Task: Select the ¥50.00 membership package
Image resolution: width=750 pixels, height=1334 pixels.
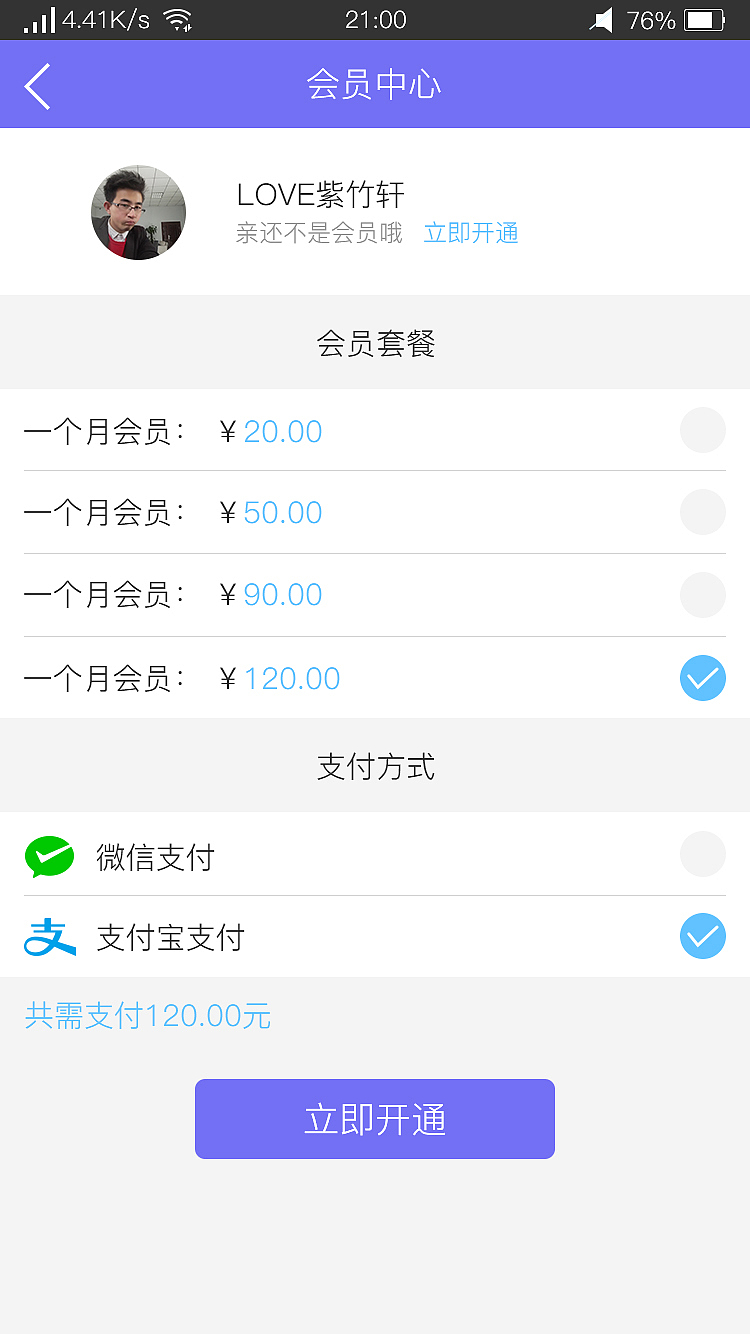Action: coord(702,512)
